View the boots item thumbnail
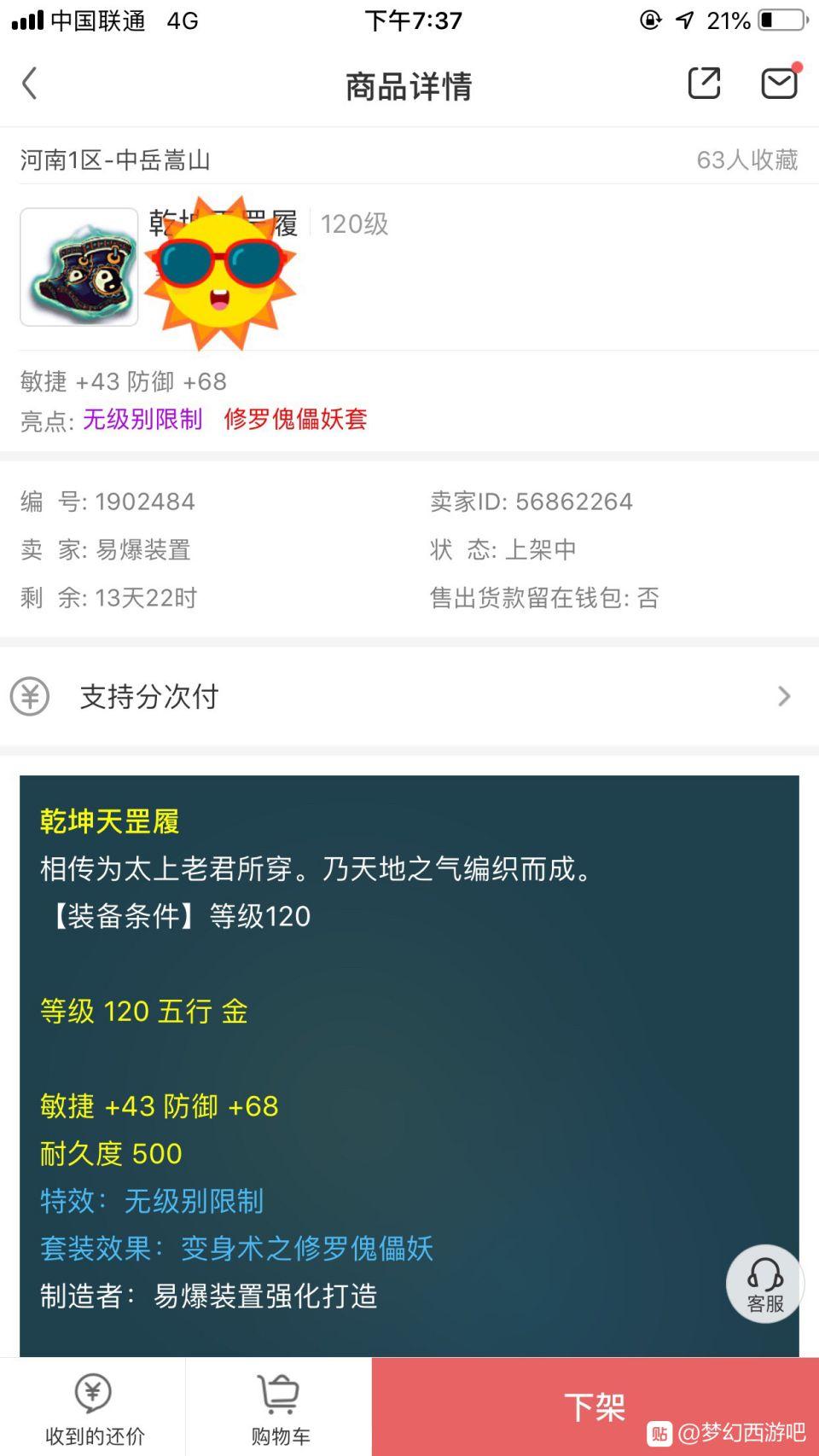 [79, 267]
